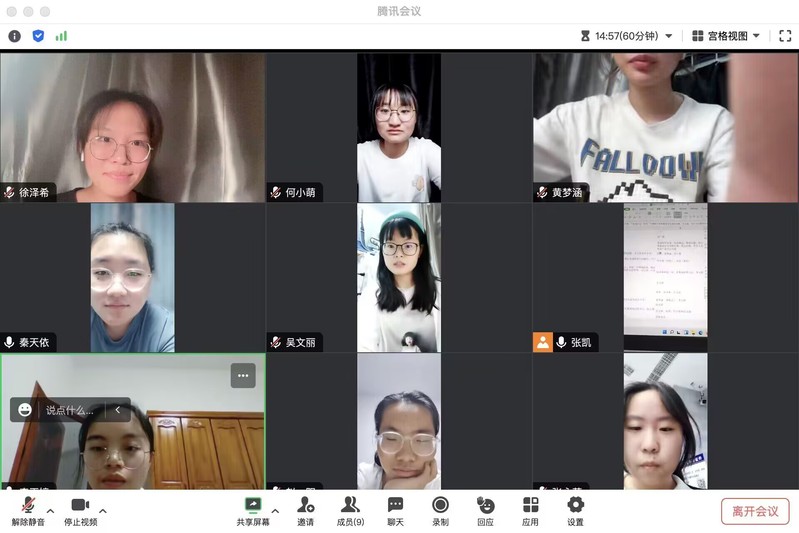The width and height of the screenshot is (799, 533).
Task: Open the more options on own video tile
Action: 243,376
